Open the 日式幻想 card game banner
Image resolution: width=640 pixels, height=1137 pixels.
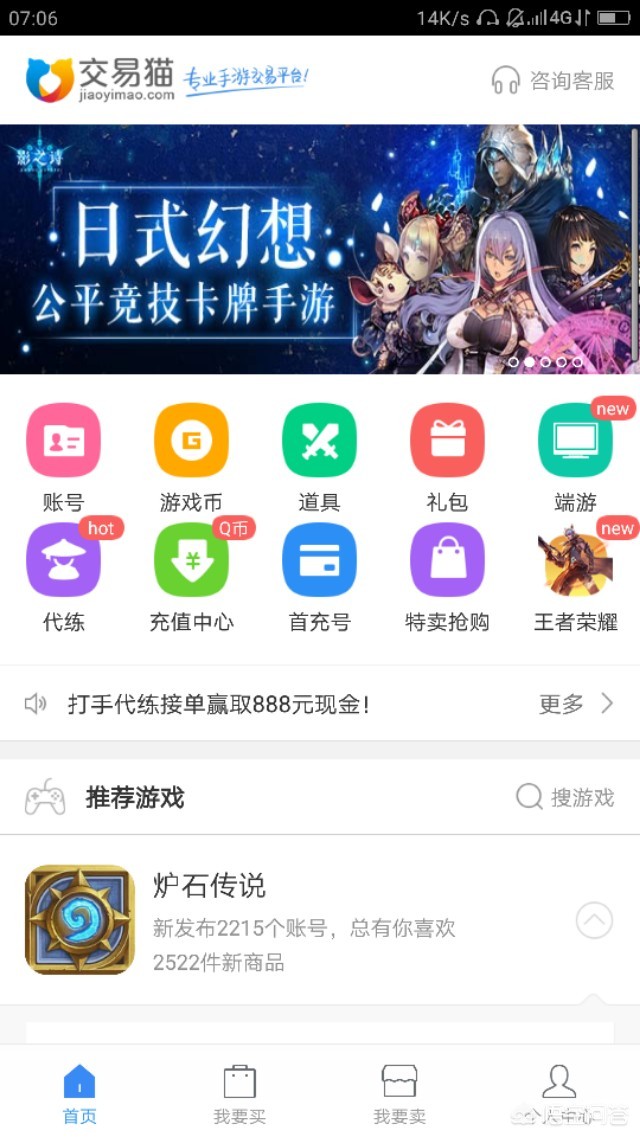tap(320, 249)
